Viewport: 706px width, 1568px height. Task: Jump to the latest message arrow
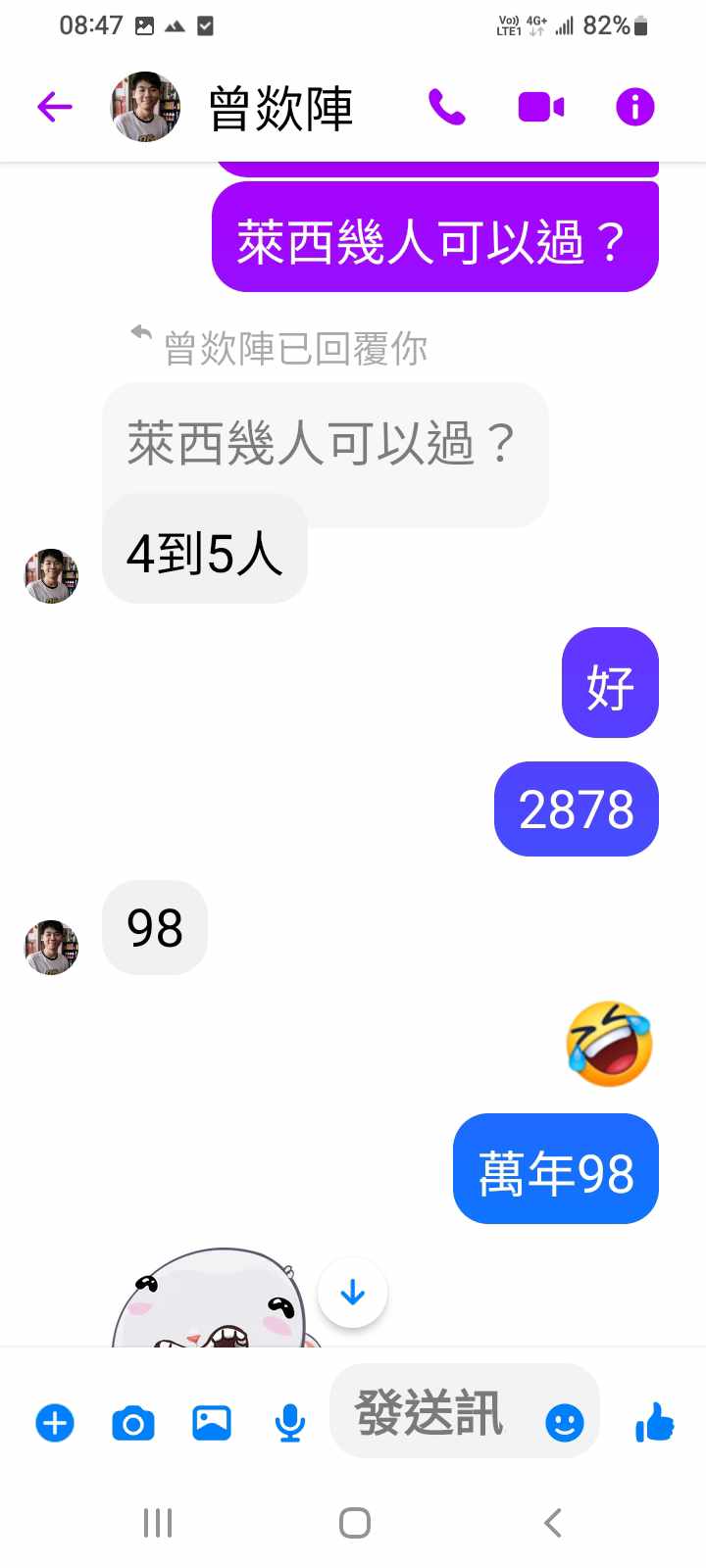(353, 1294)
